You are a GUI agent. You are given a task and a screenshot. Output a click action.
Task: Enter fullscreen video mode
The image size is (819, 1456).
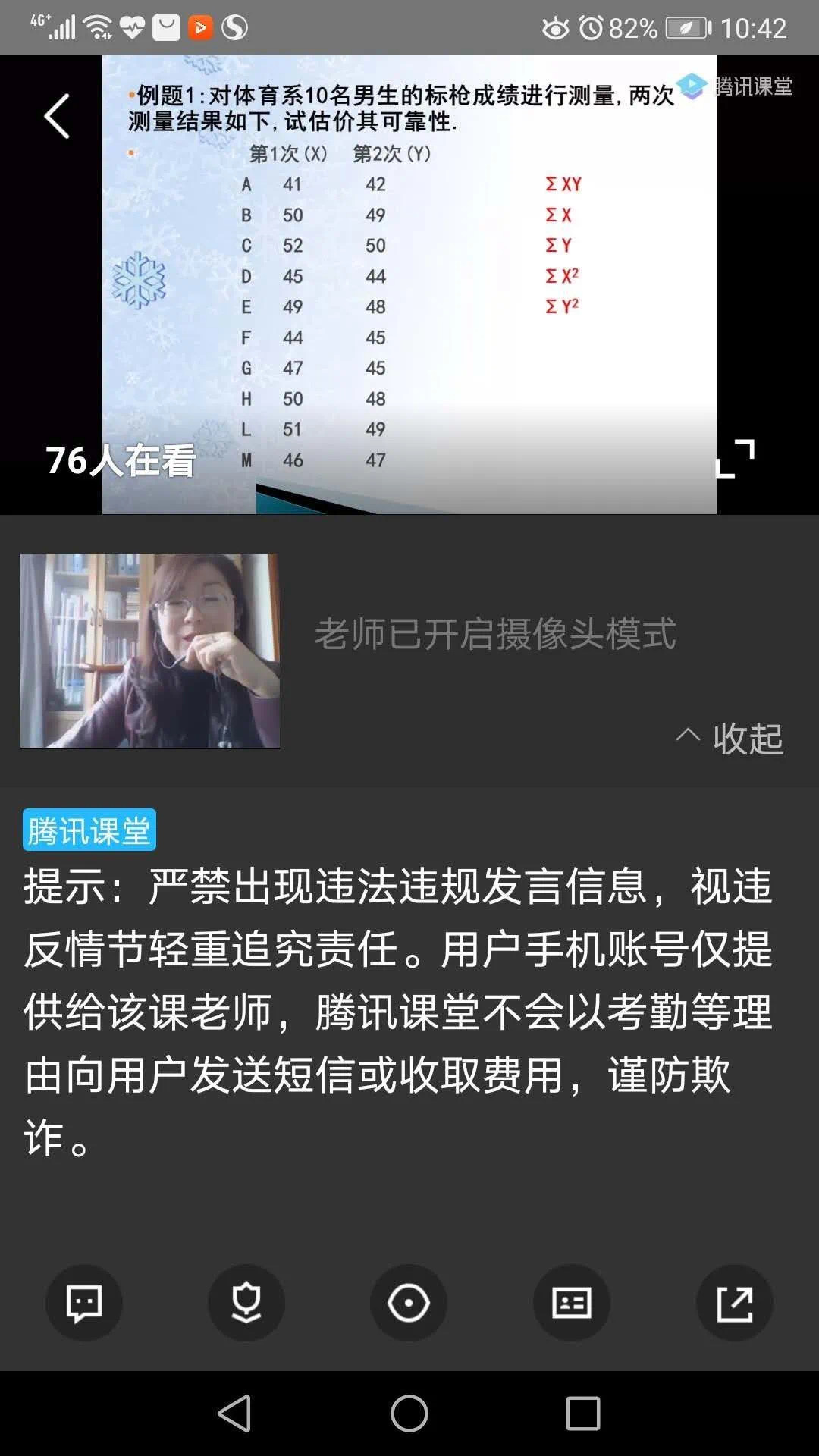(735, 459)
